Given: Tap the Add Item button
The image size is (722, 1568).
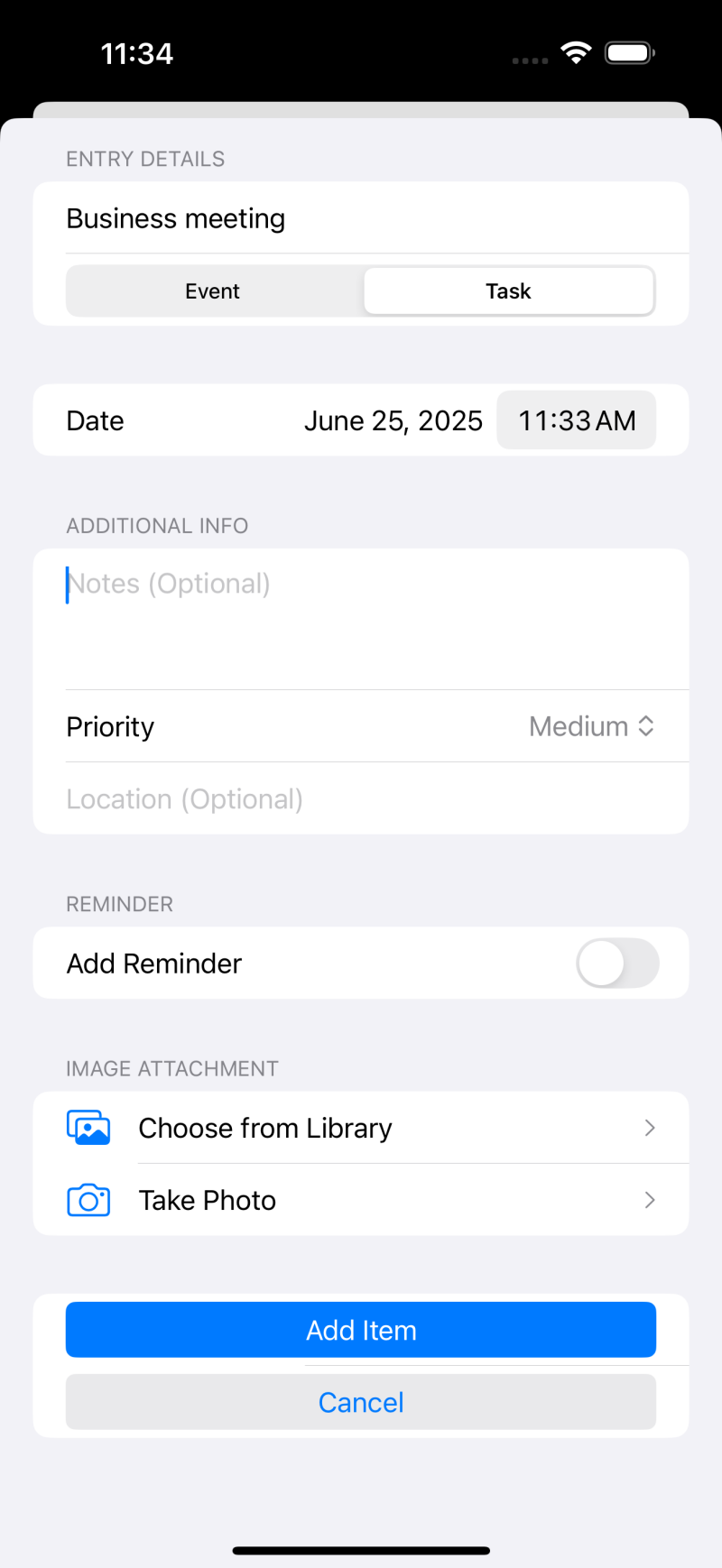Looking at the screenshot, I should (x=361, y=1331).
